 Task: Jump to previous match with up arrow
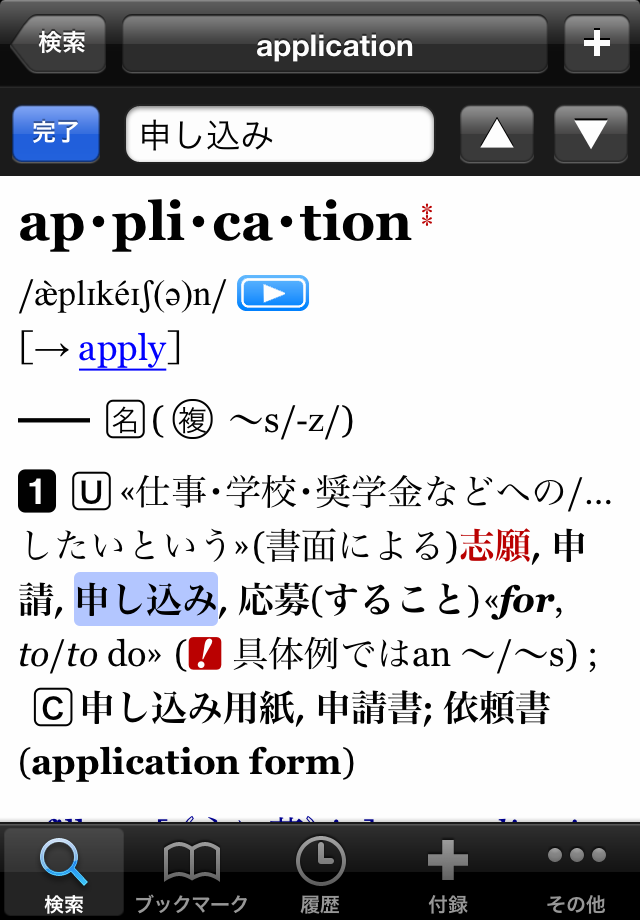[497, 134]
